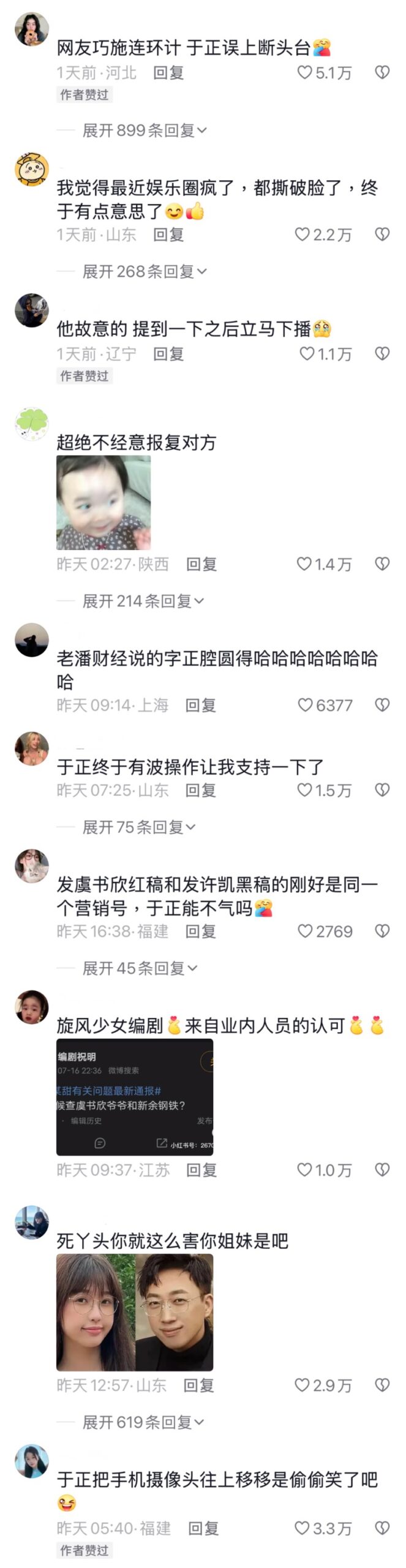
Task: Dislike the 死丫头你就这么害你姐妹 comment
Action: 382,1385
